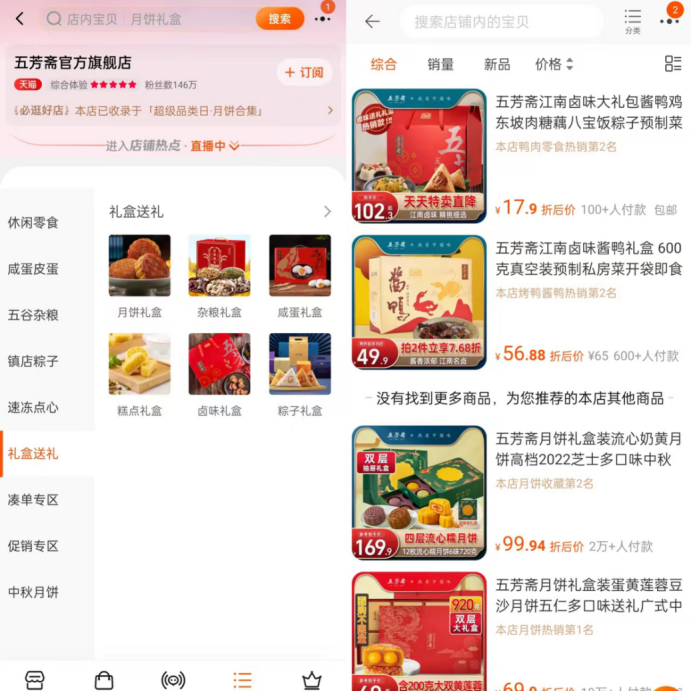692x692 pixels.
Task: Tap the 搜索店铺内的宝贝 search field
Action: click(x=500, y=21)
